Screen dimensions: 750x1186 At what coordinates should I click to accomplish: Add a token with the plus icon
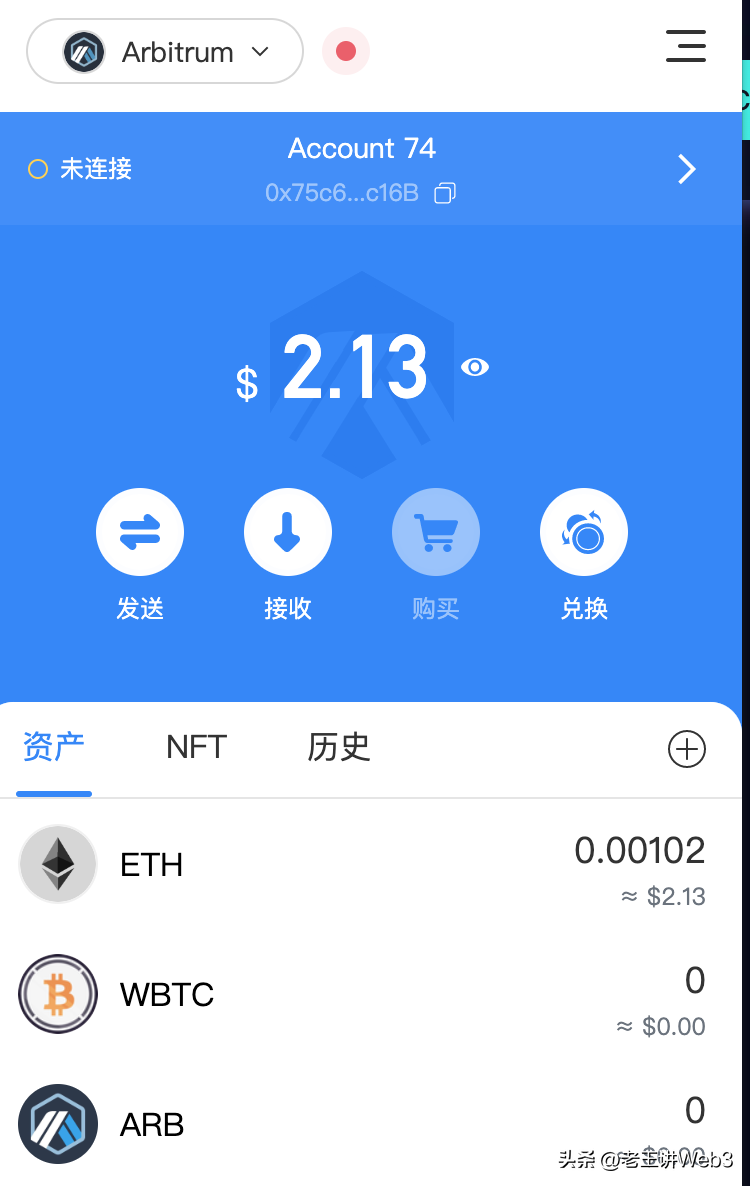click(687, 748)
